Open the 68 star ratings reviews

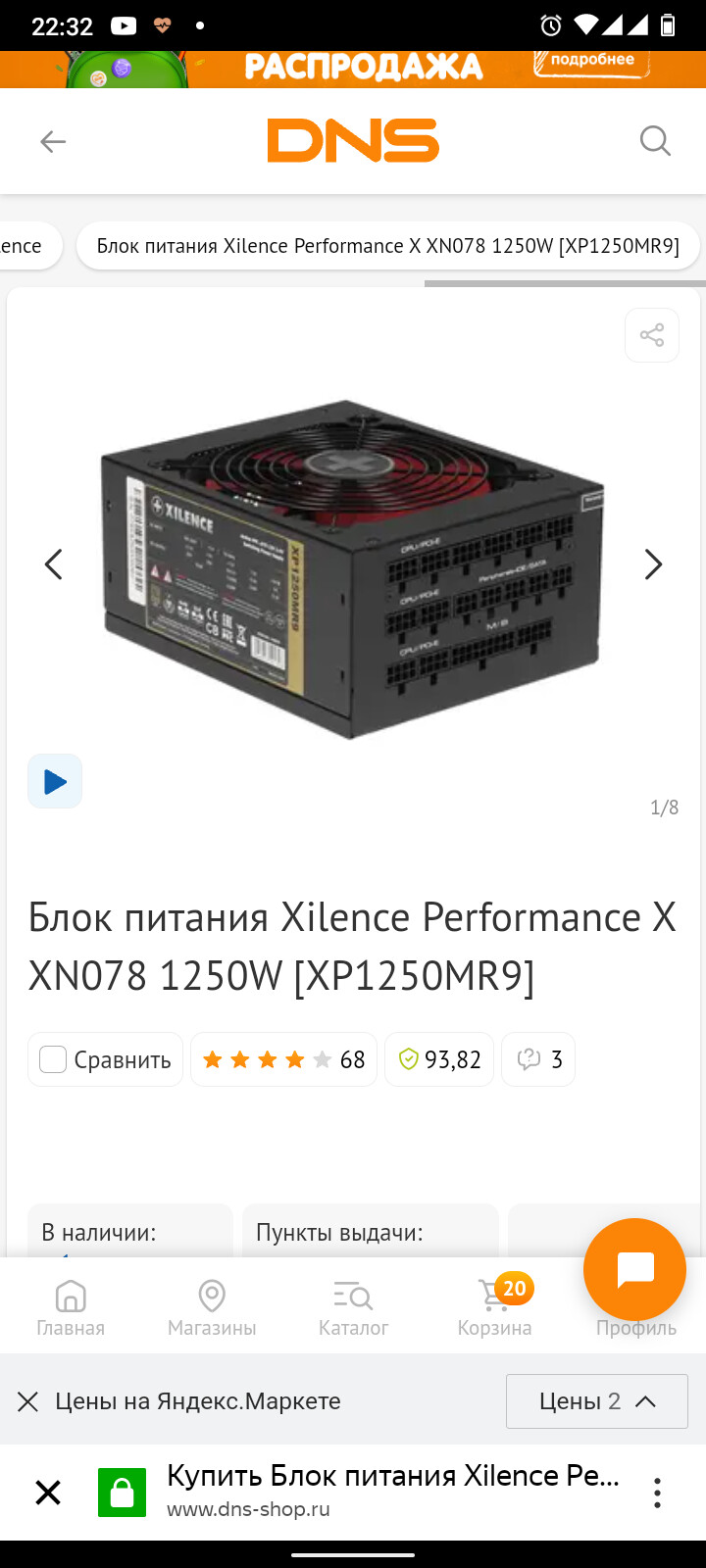click(283, 1059)
